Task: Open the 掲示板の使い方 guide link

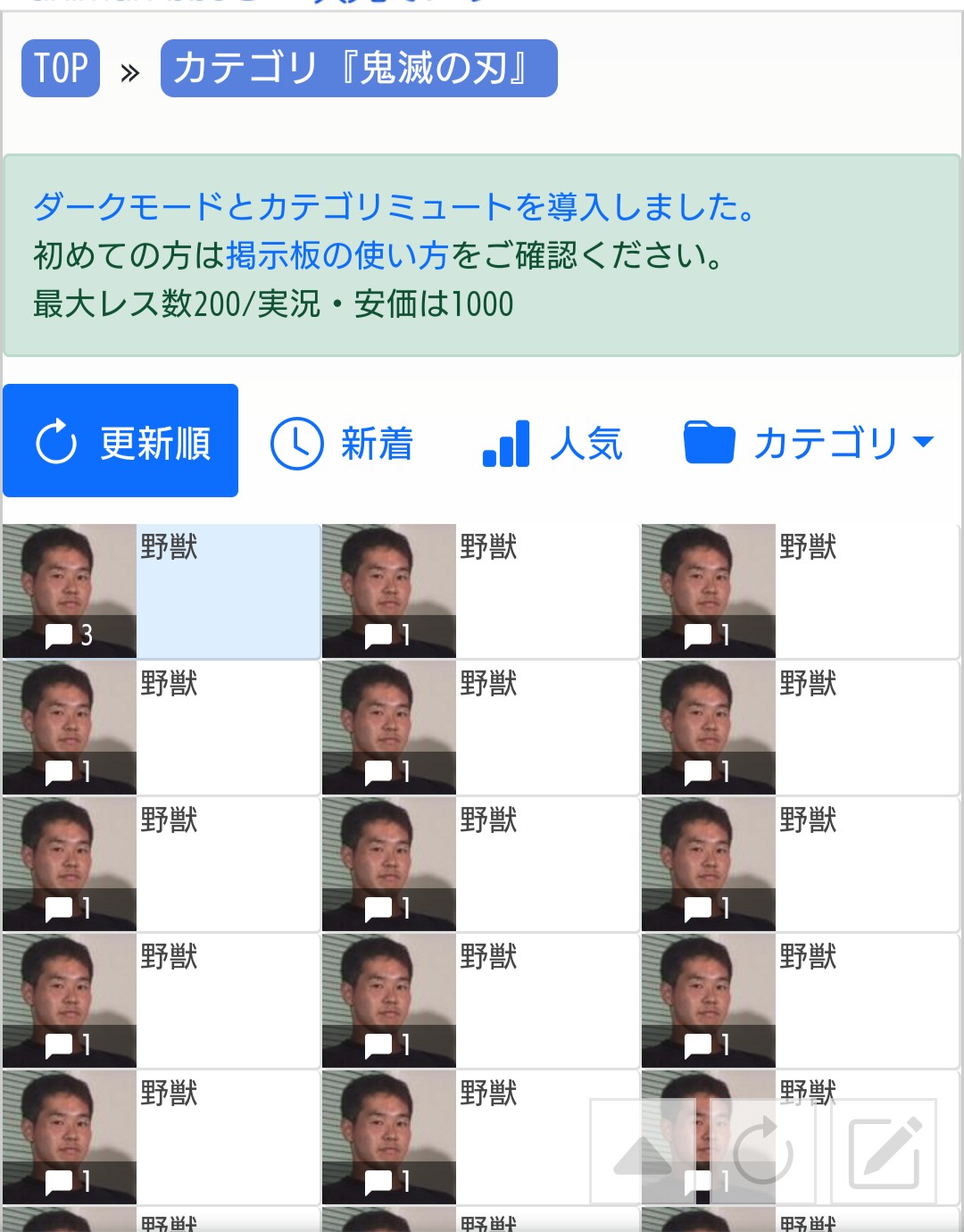Action: coord(337,255)
